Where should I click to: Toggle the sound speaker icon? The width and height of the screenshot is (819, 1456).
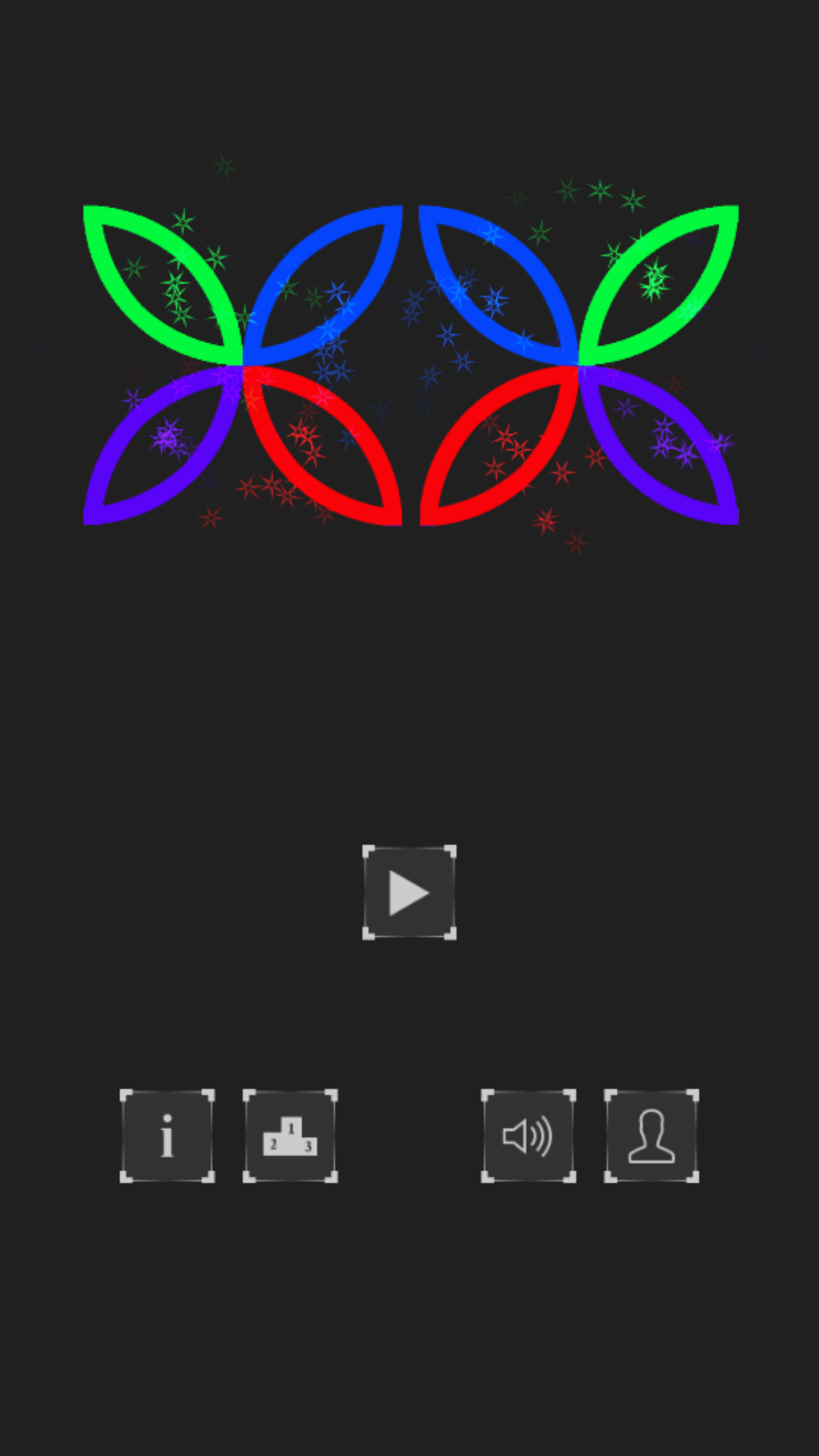click(529, 1136)
